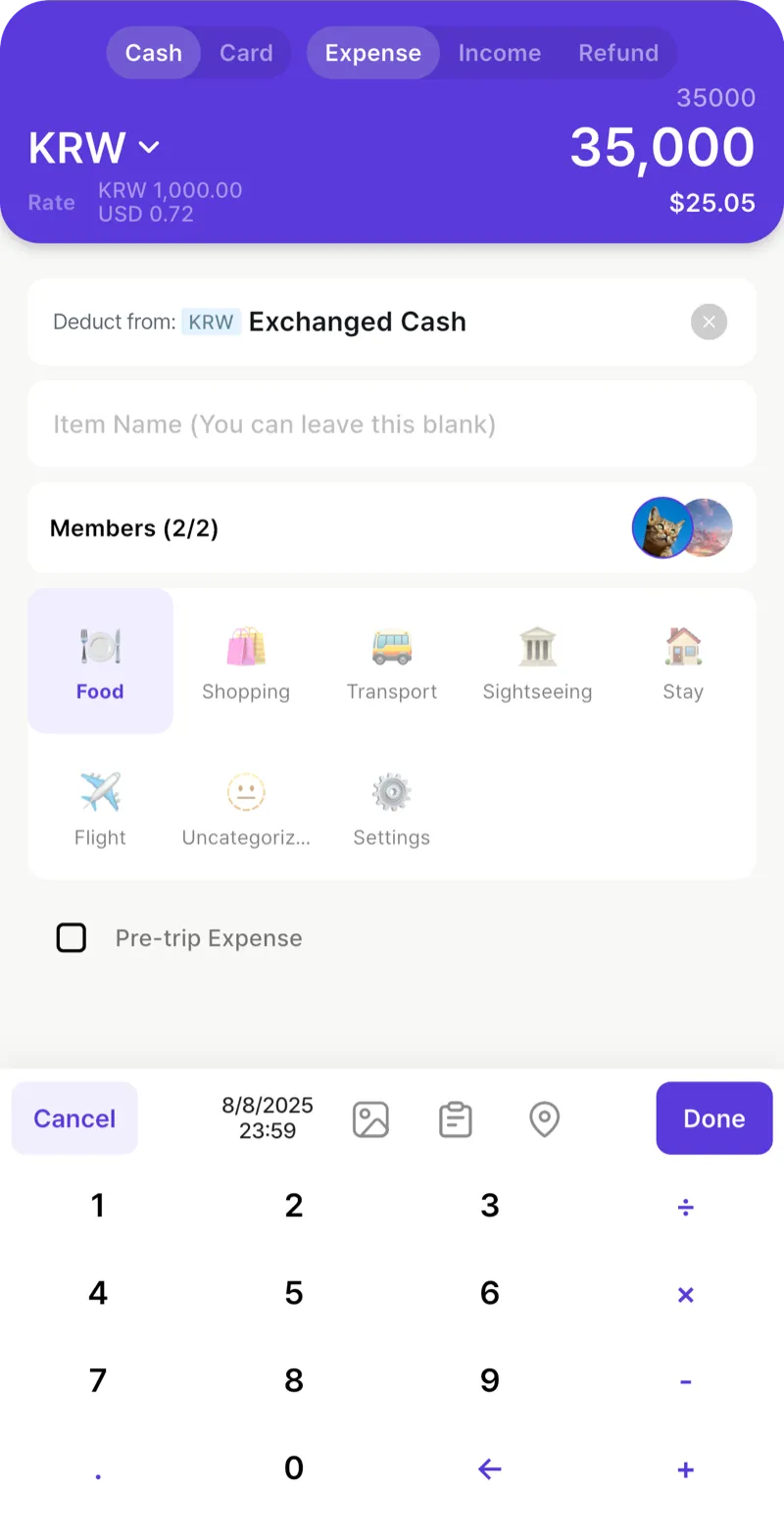
Task: Save the expense with Done
Action: point(713,1118)
